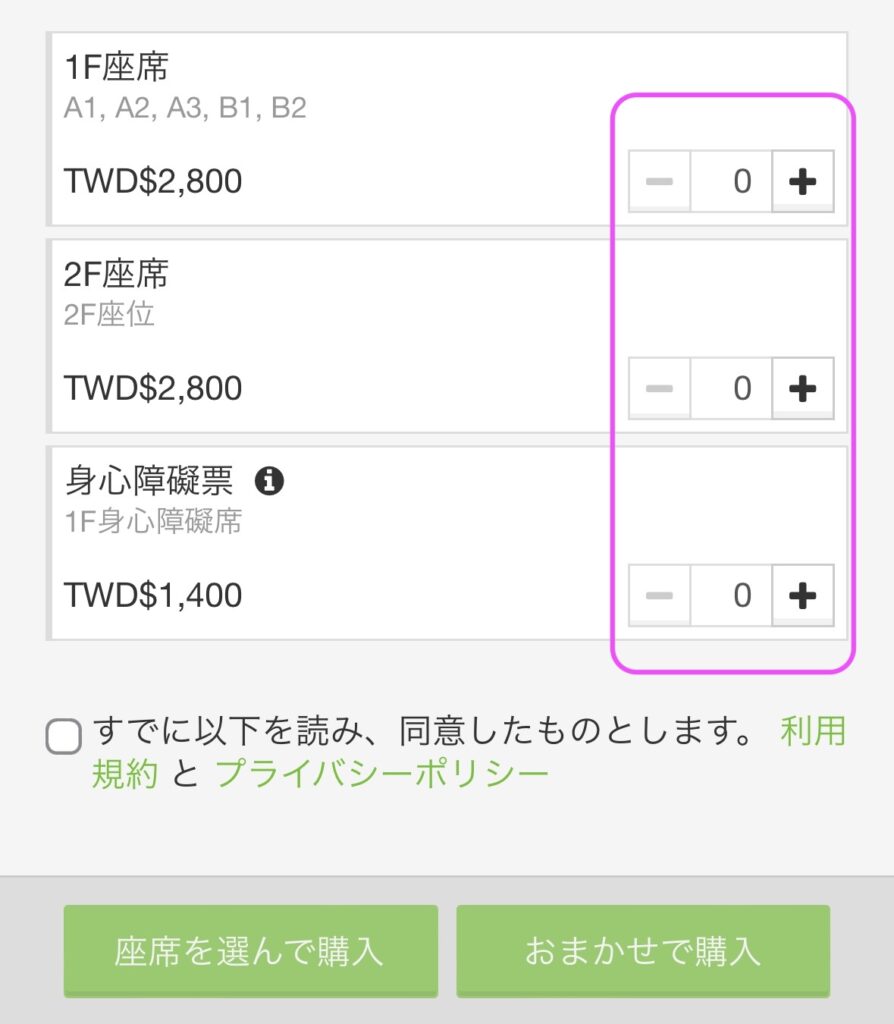Open the info icon beside 身心障礙票
Viewport: 894px width, 1024px height.
[269, 482]
